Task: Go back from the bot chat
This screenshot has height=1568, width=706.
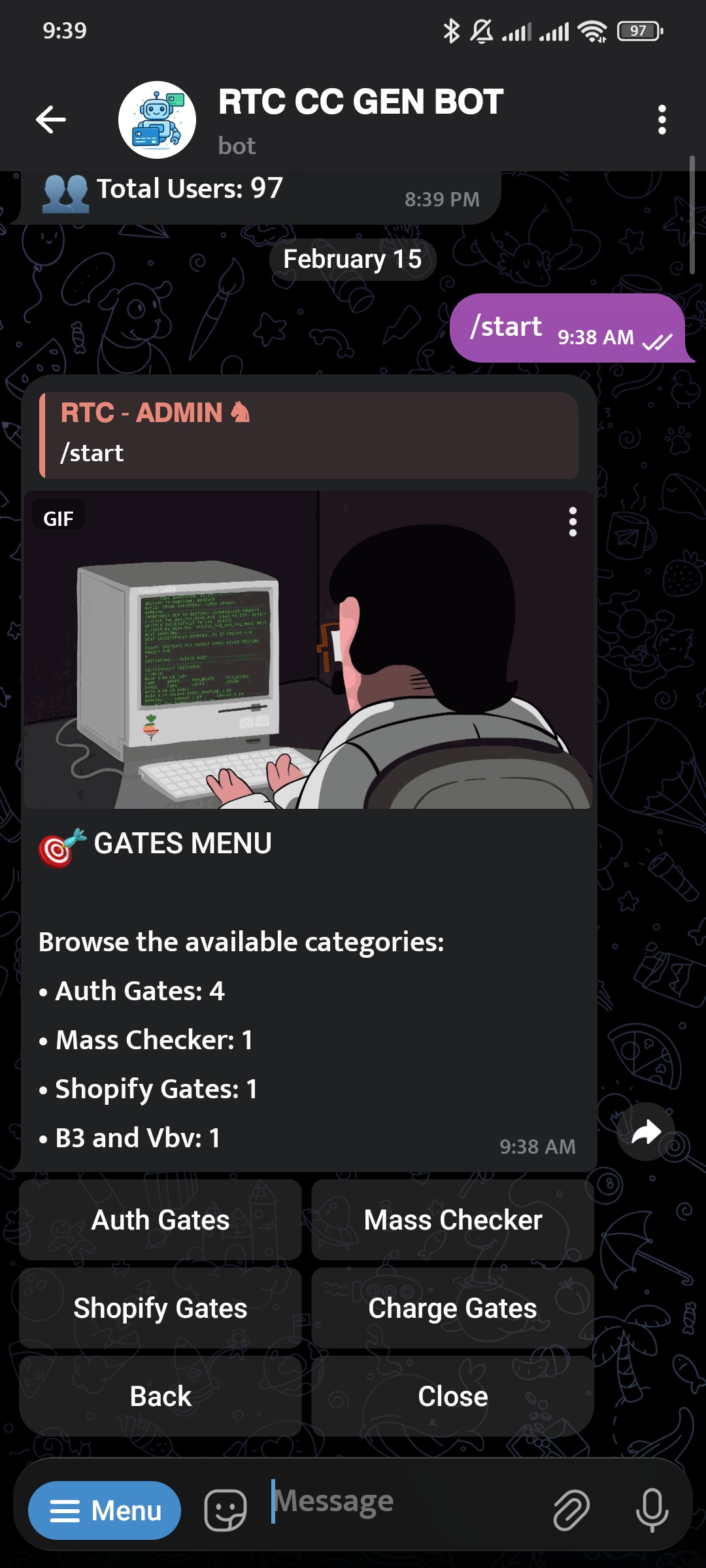Action: (x=51, y=120)
